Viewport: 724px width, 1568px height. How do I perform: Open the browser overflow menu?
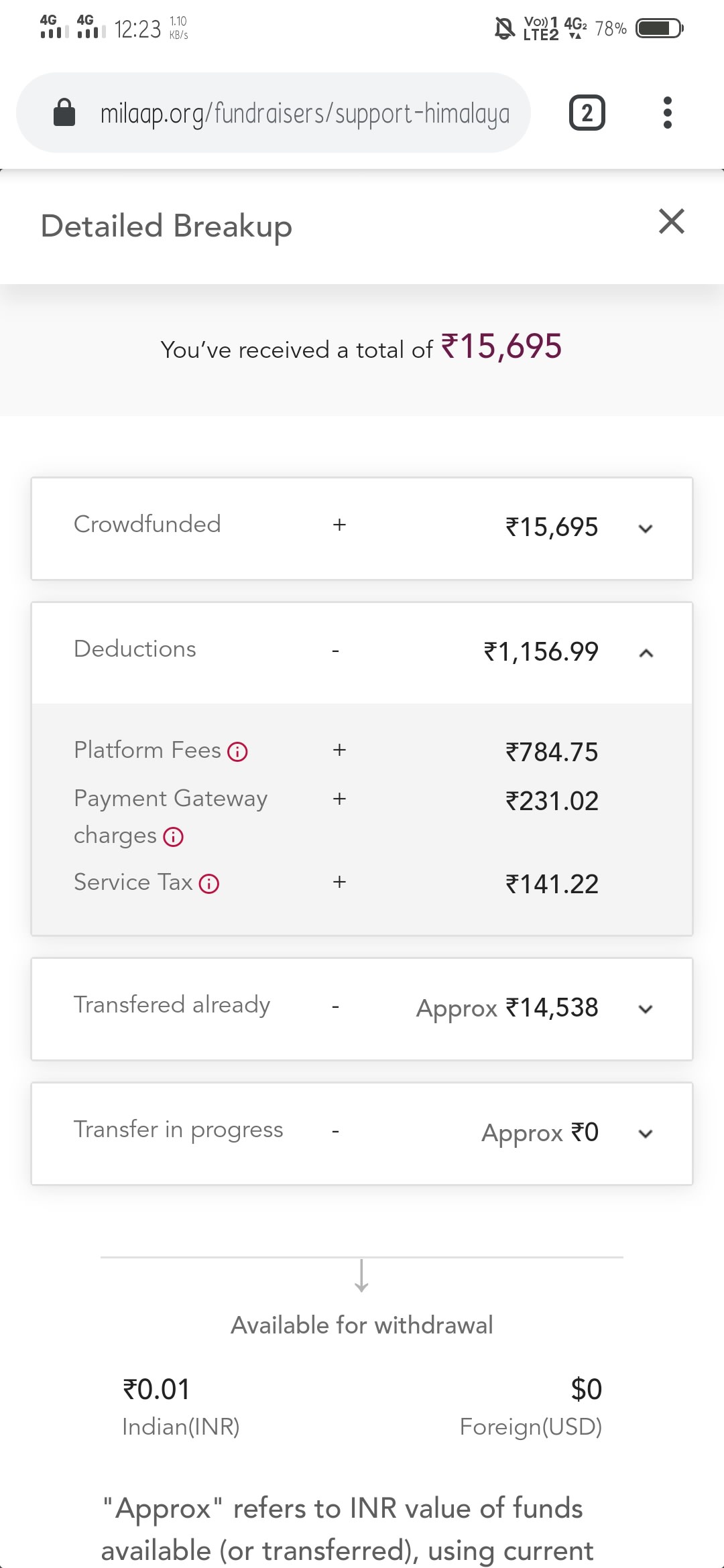(x=667, y=113)
